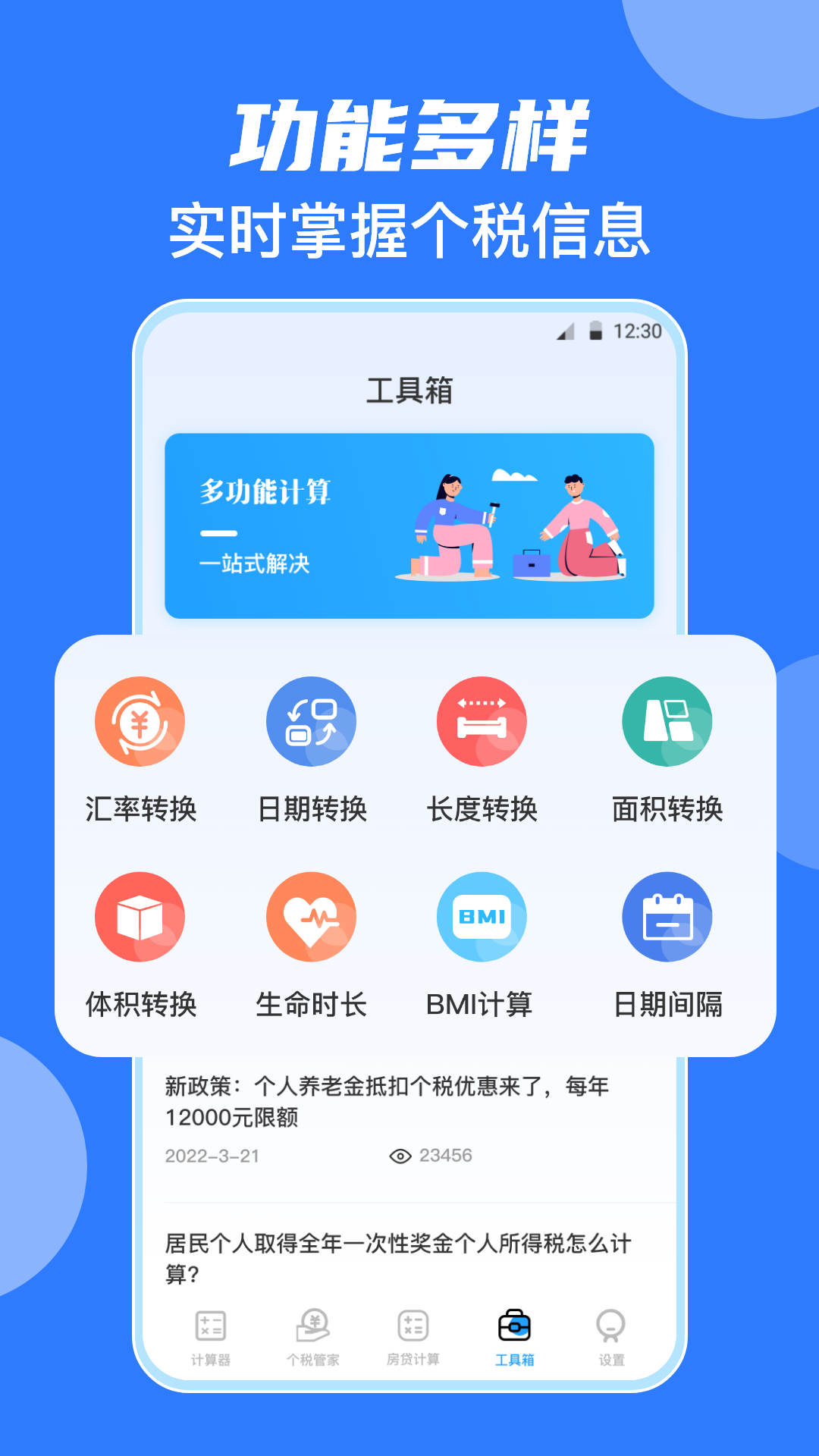819x1456 pixels.
Task: Open the 汇率转换 currency converter icon
Action: (x=140, y=721)
